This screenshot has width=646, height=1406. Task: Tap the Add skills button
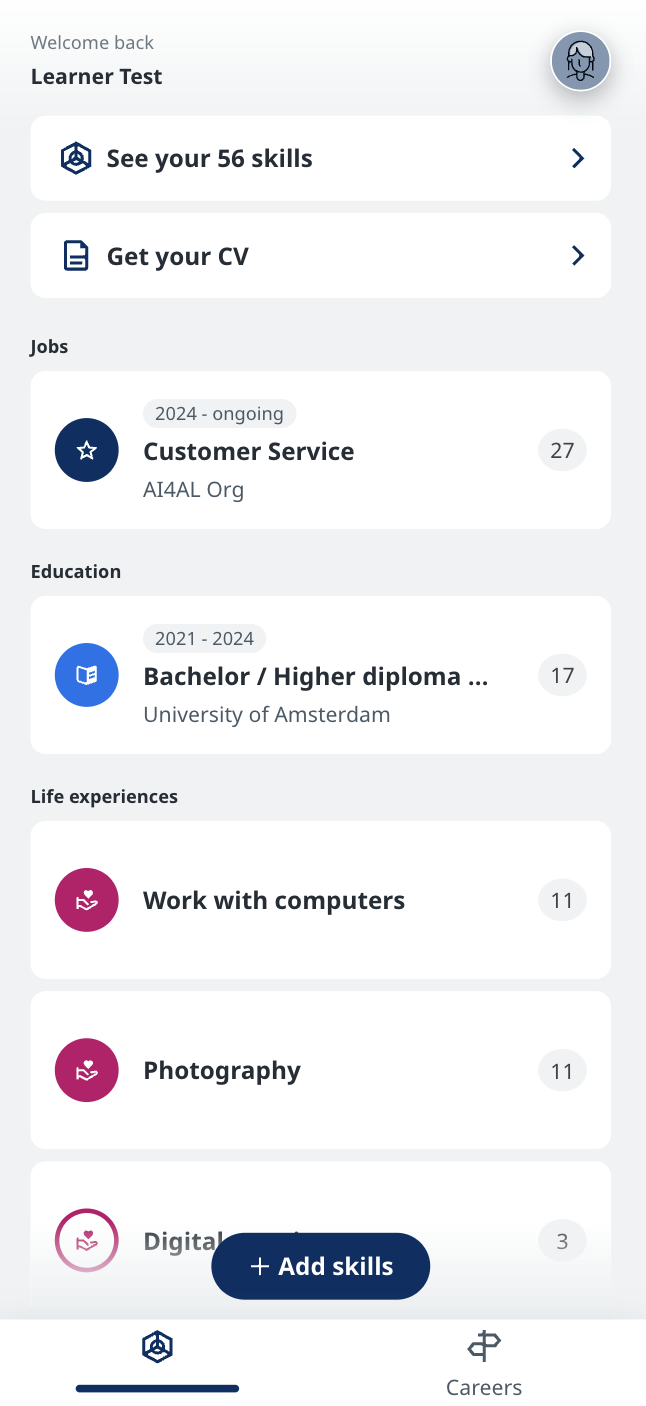pos(321,1266)
